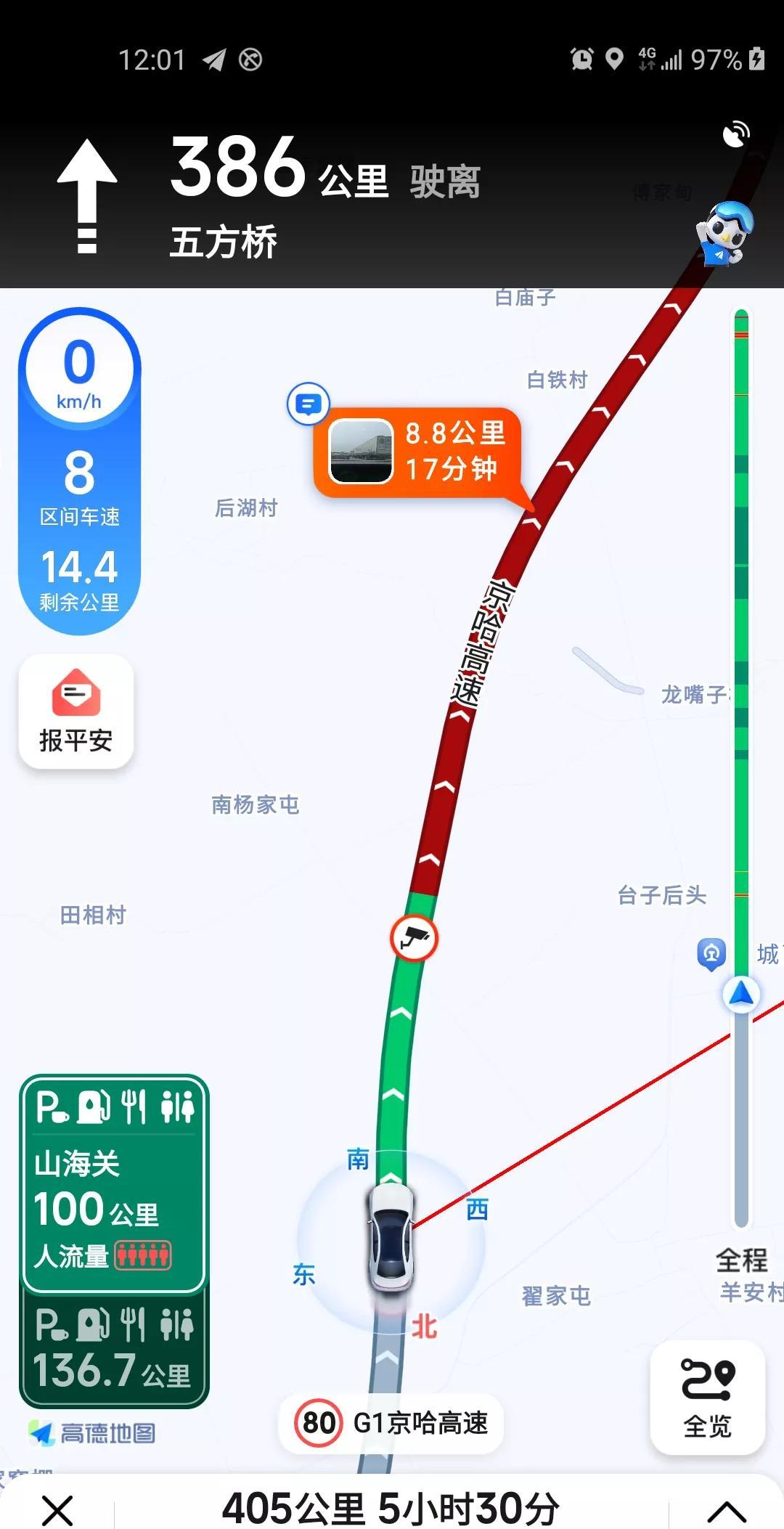Open the blue message marker on map
The height and width of the screenshot is (1529, 784).
pos(309,404)
